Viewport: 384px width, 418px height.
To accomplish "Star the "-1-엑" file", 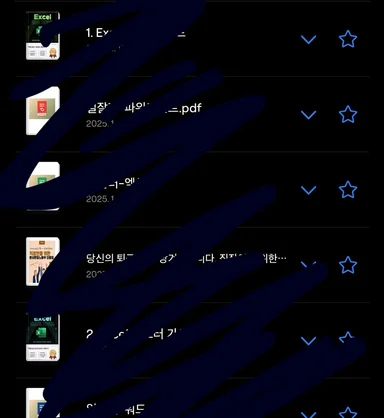I will pos(348,190).
